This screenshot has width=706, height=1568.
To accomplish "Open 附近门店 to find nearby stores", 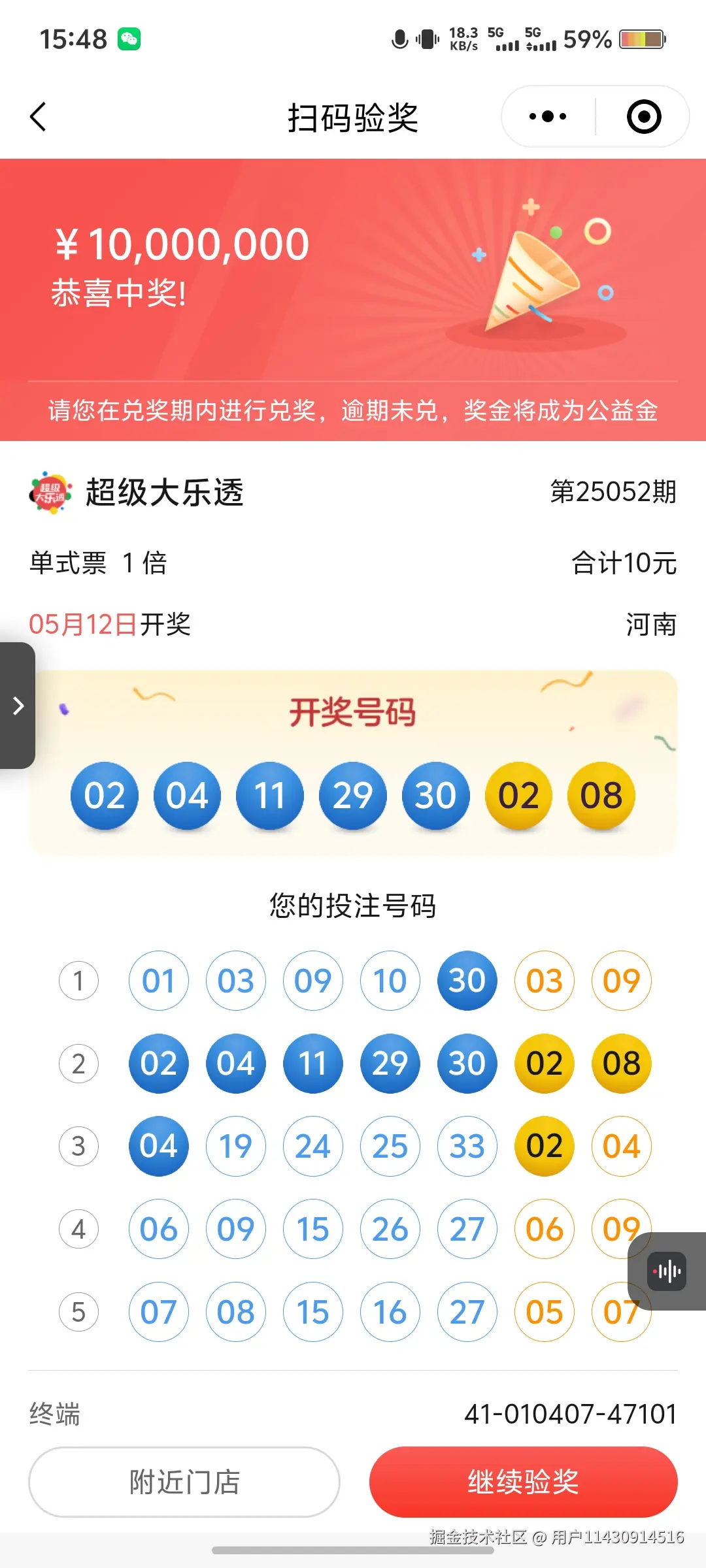I will 184,1482.
